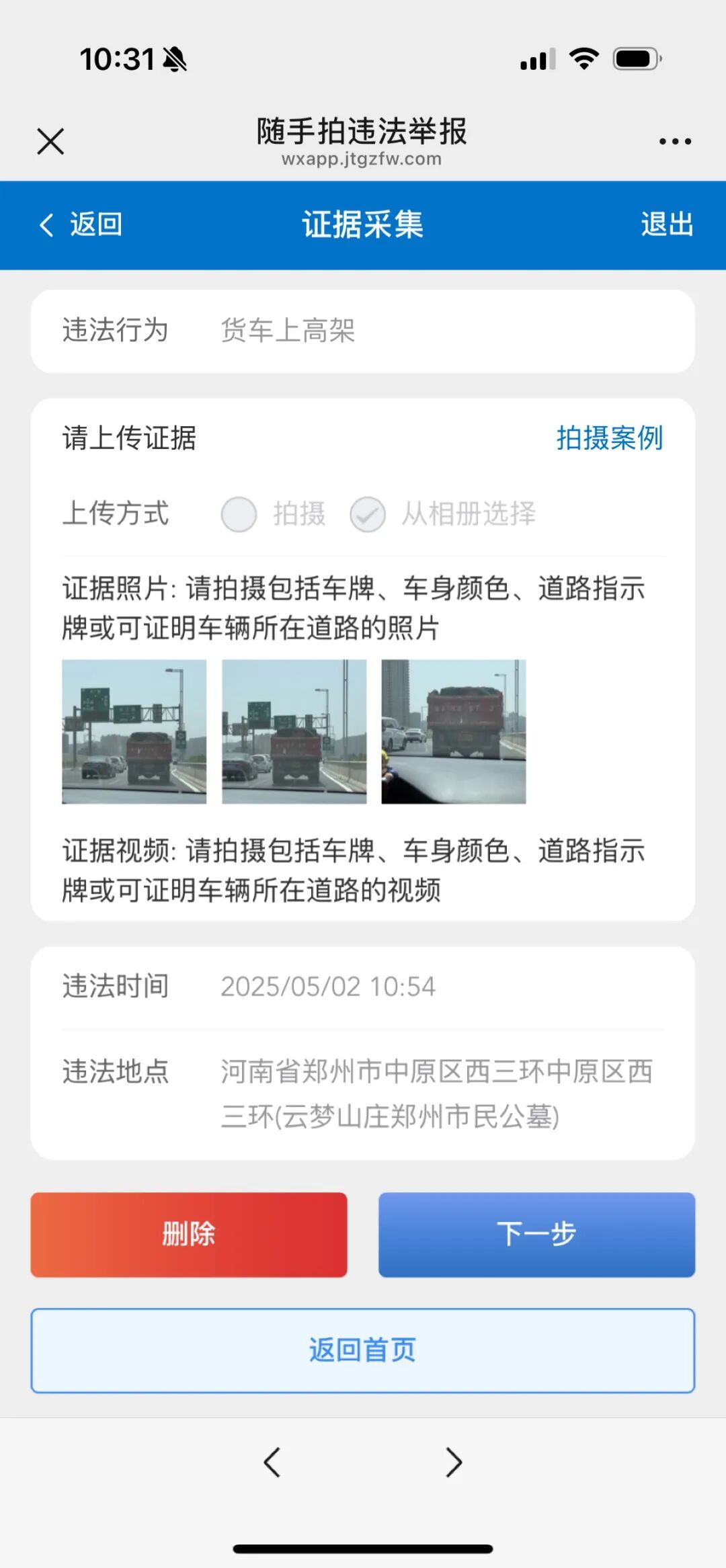
Task: Tap the back chevron next to 返回
Action: click(x=46, y=224)
